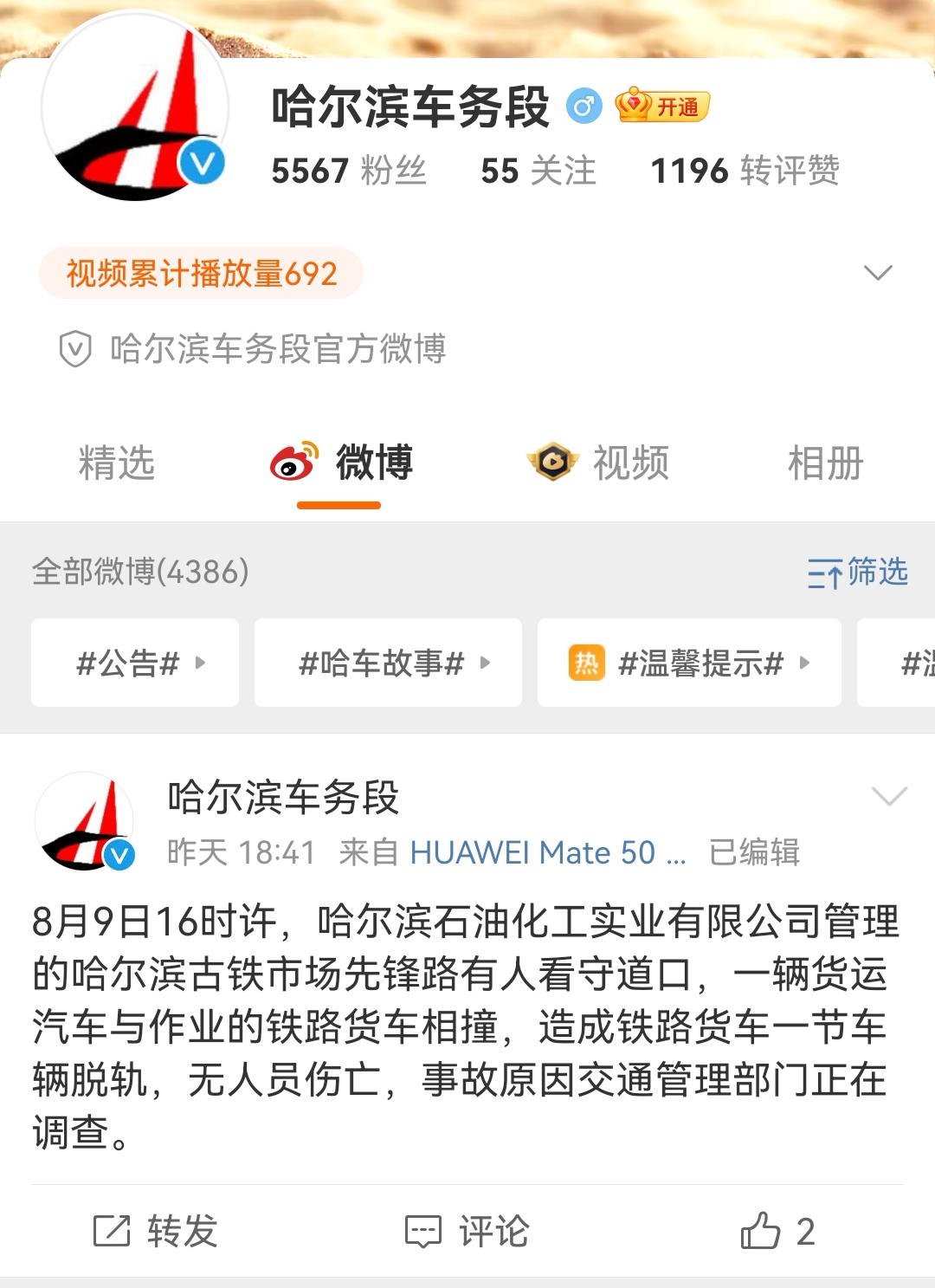This screenshot has height=1288, width=935.
Task: Click the comment bubble icon under the post
Action: click(x=422, y=1227)
